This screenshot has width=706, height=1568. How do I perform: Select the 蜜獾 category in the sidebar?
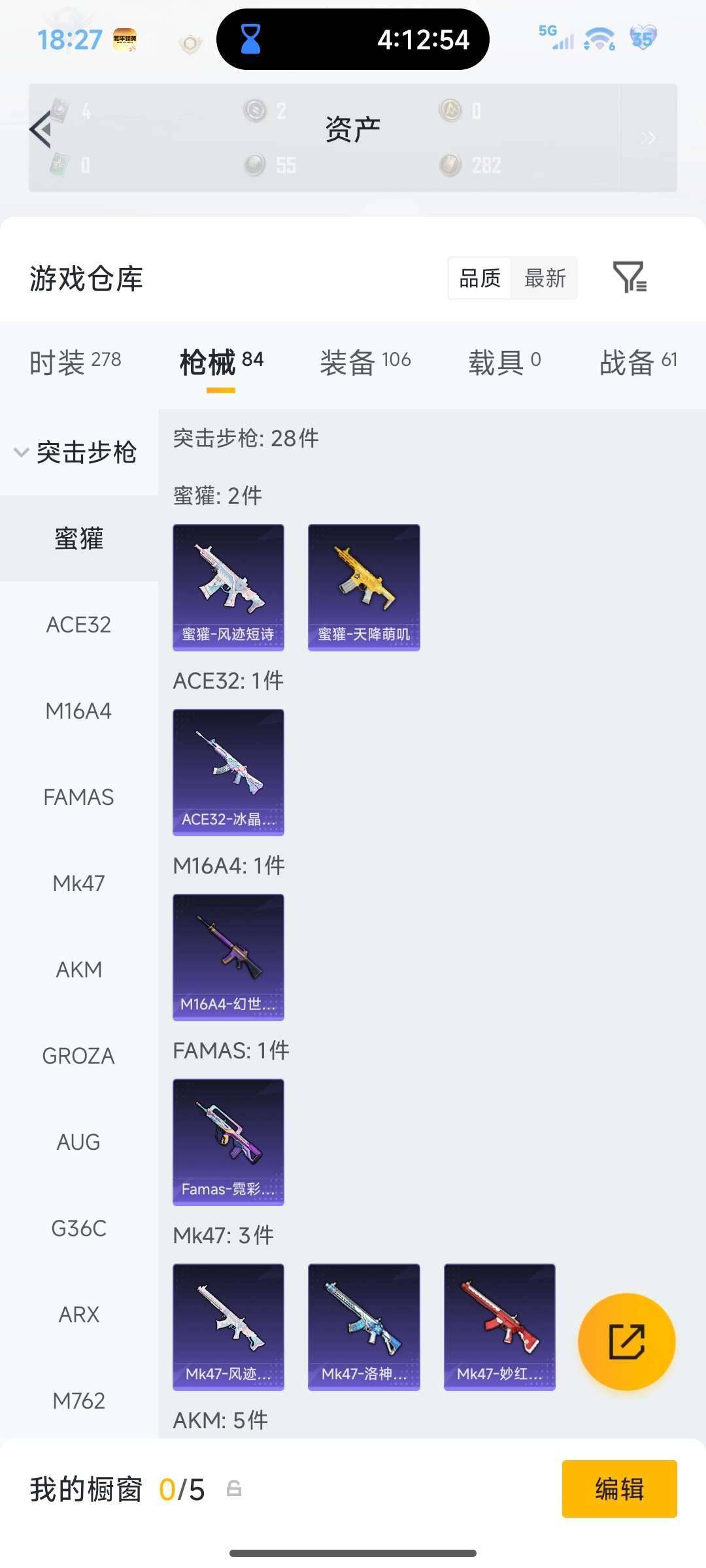pos(78,538)
